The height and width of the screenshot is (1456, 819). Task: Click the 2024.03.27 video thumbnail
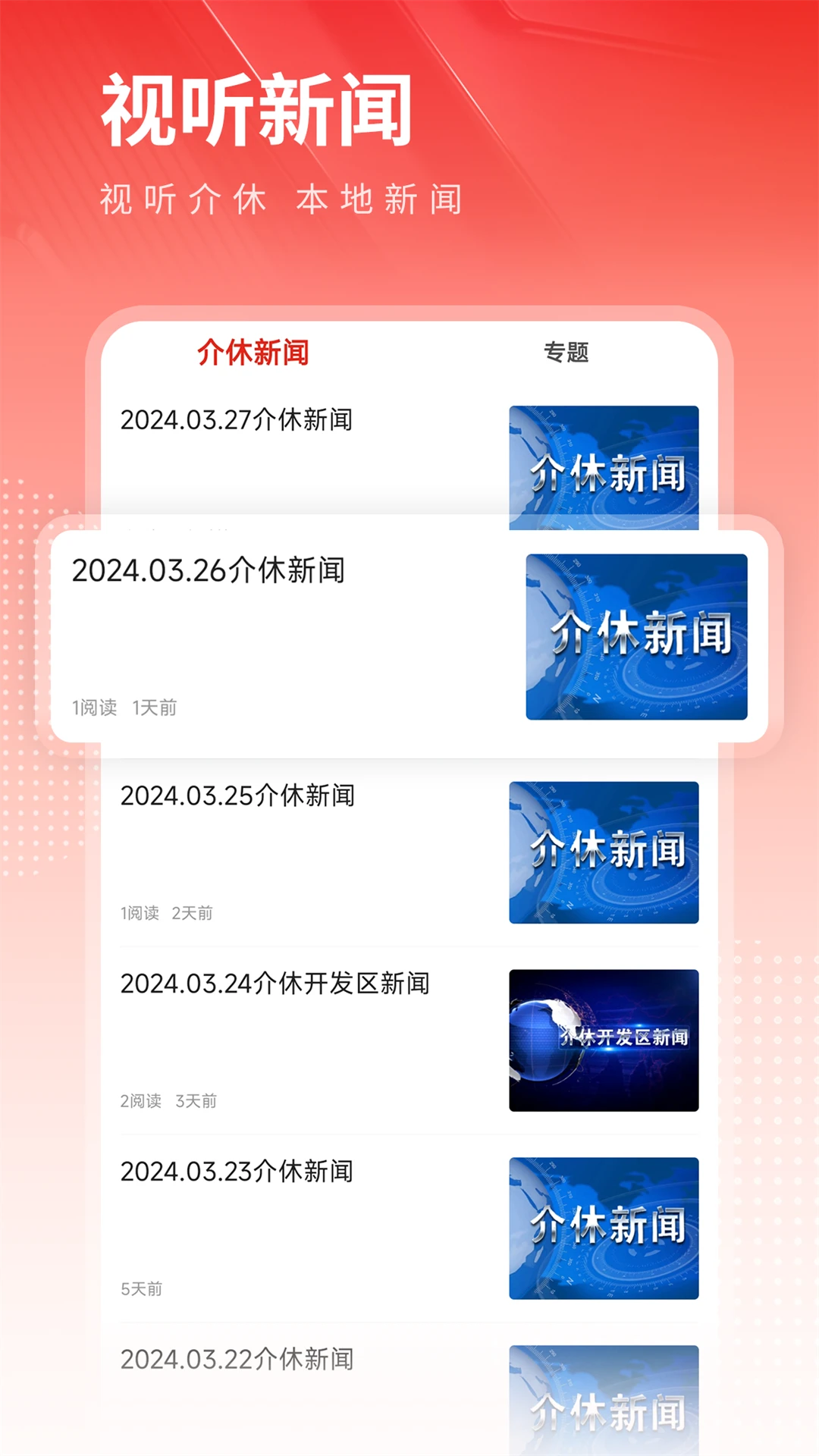pyautogui.click(x=603, y=466)
